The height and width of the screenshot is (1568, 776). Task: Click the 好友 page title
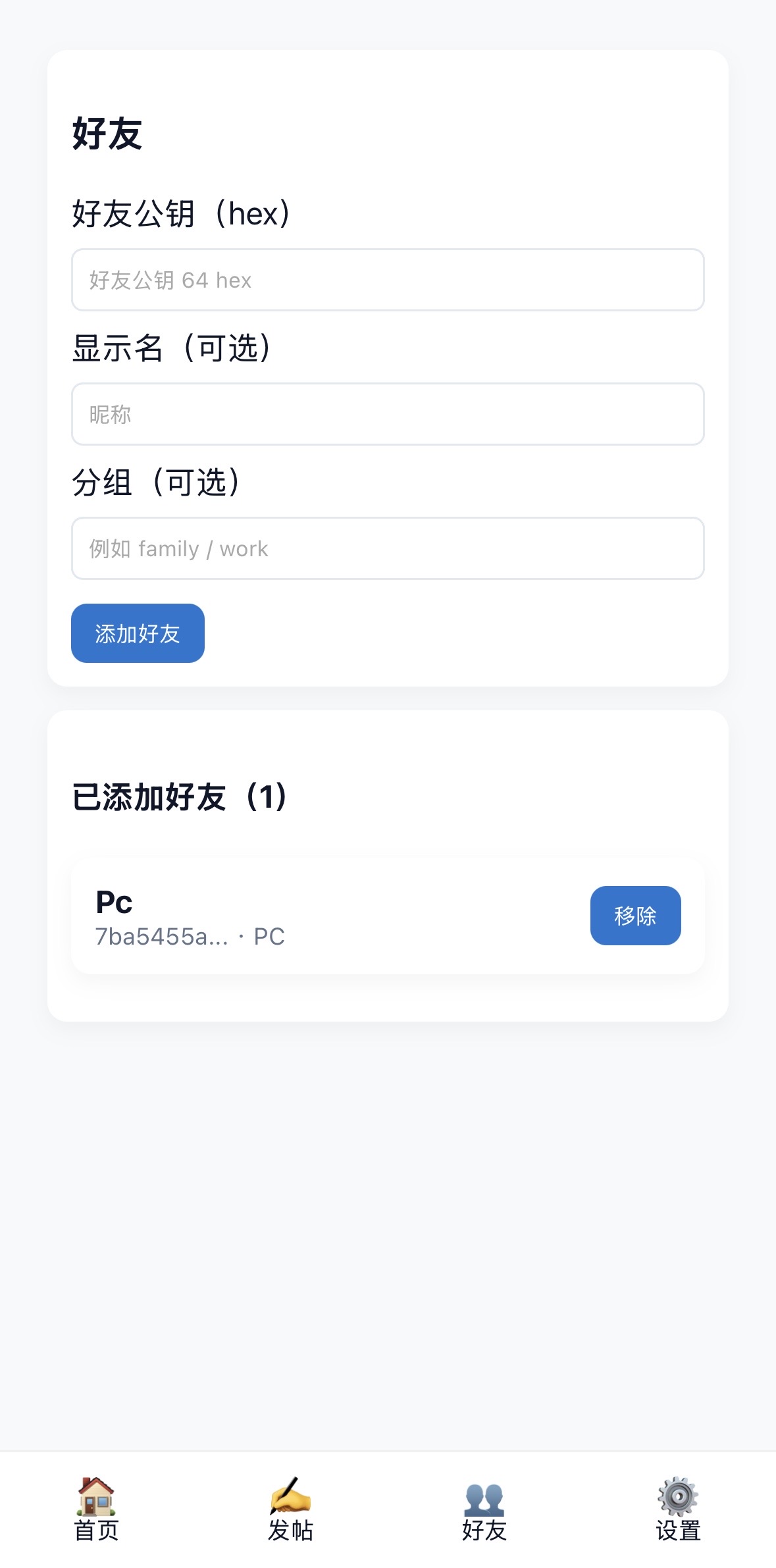(107, 133)
